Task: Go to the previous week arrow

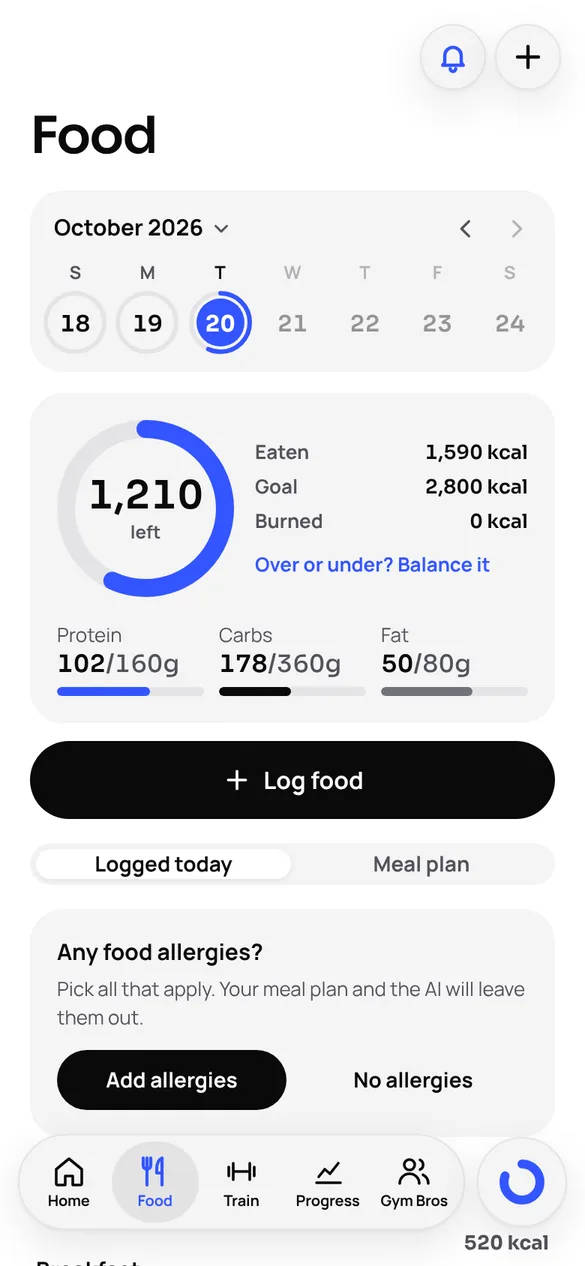Action: 465,229
